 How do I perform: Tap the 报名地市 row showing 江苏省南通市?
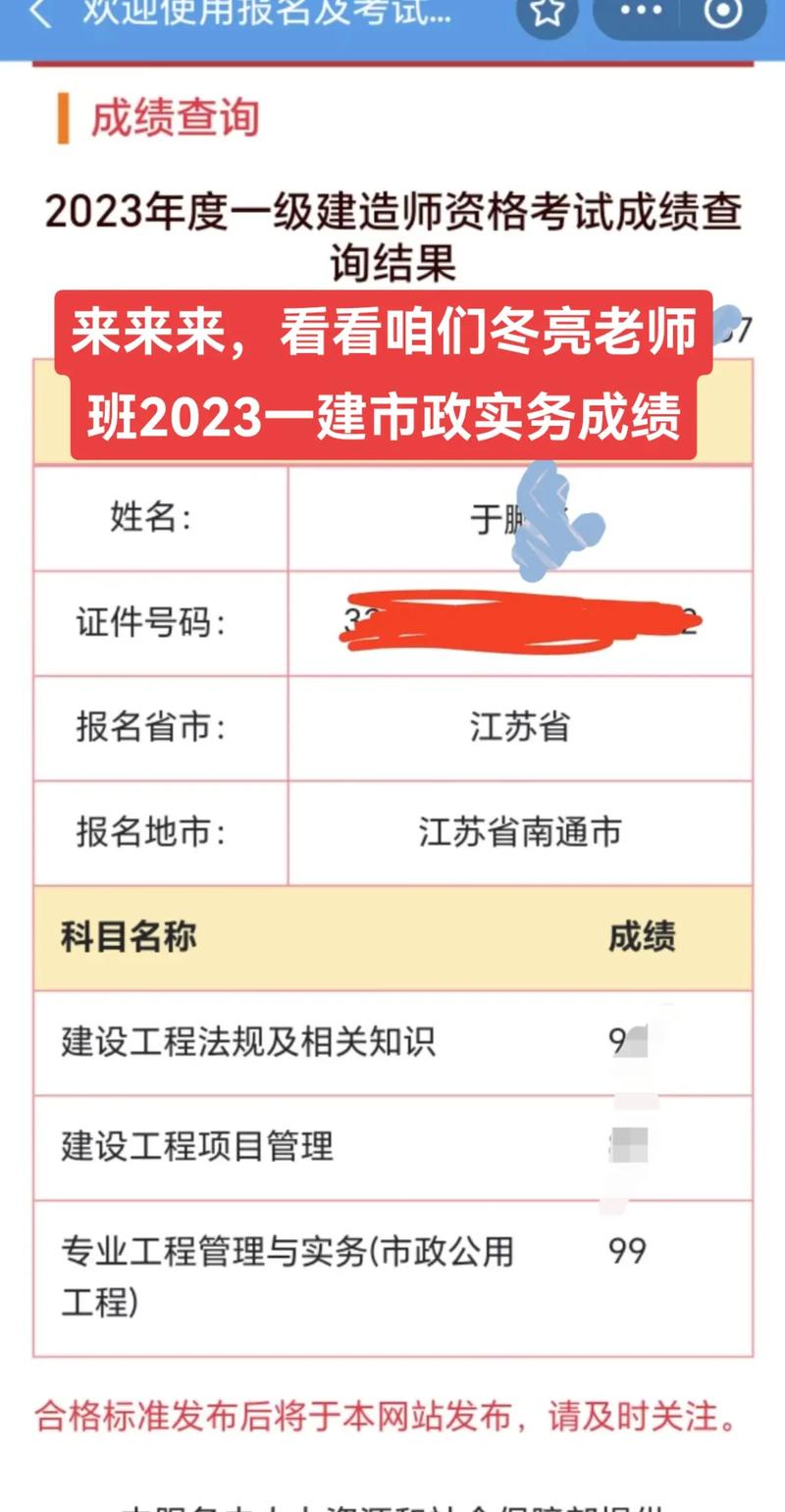pos(392,833)
